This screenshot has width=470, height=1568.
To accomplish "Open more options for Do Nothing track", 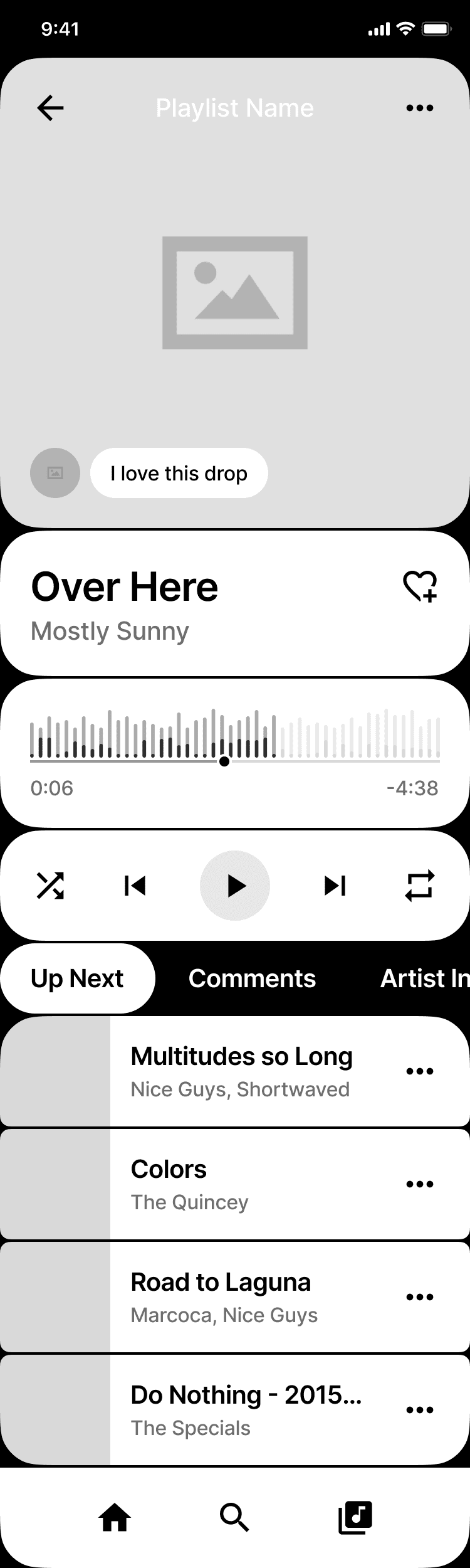I will 419,1410.
